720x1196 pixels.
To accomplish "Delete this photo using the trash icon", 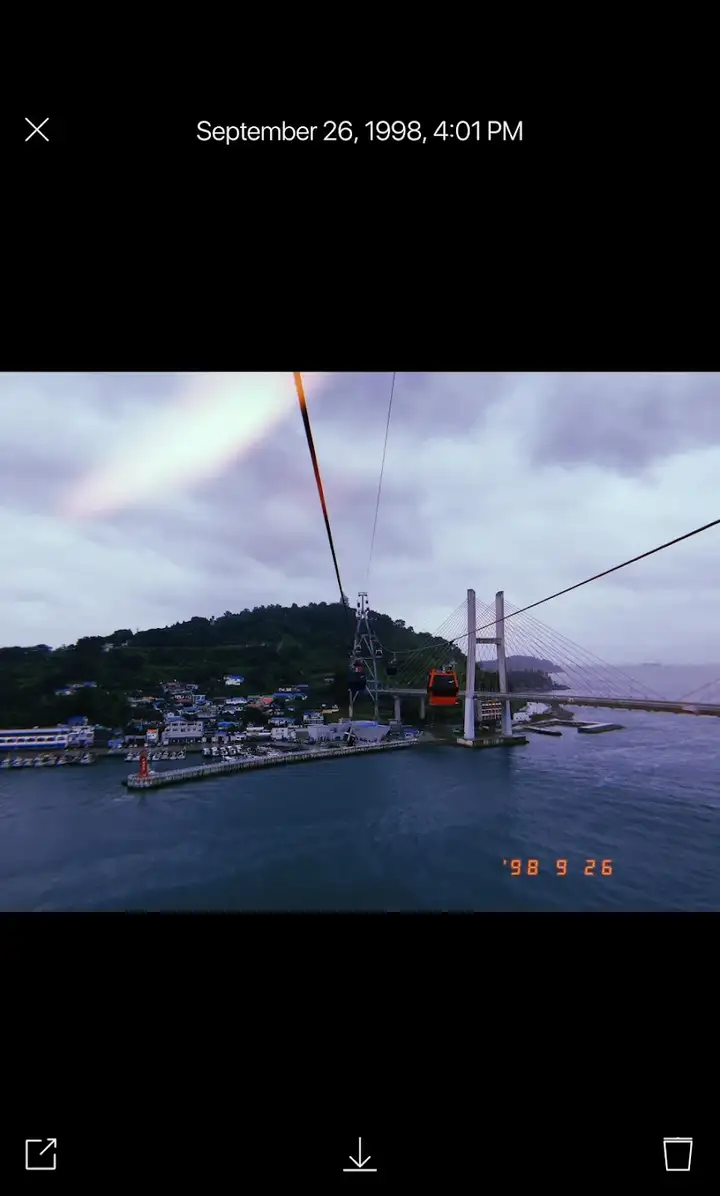I will (x=677, y=1153).
